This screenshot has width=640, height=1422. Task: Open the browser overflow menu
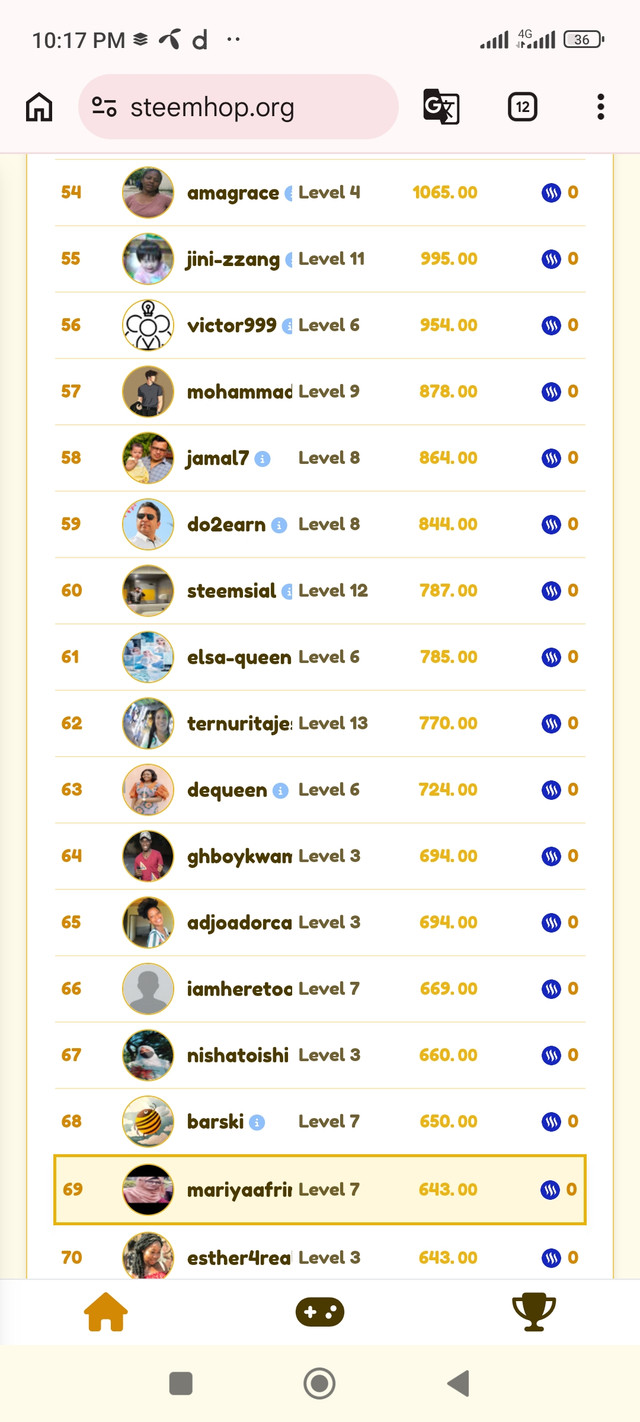point(600,107)
